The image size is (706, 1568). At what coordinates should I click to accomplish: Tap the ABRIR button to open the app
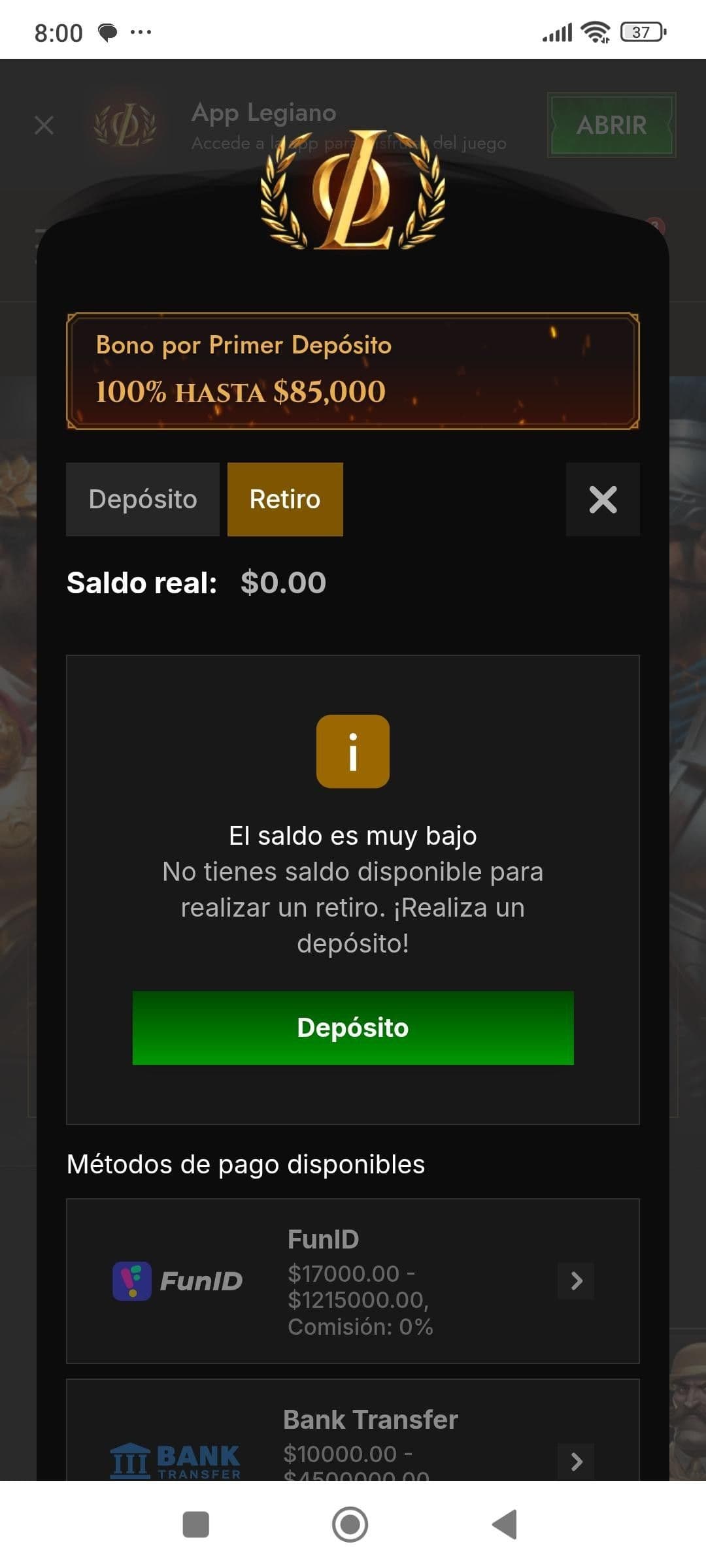coord(611,124)
